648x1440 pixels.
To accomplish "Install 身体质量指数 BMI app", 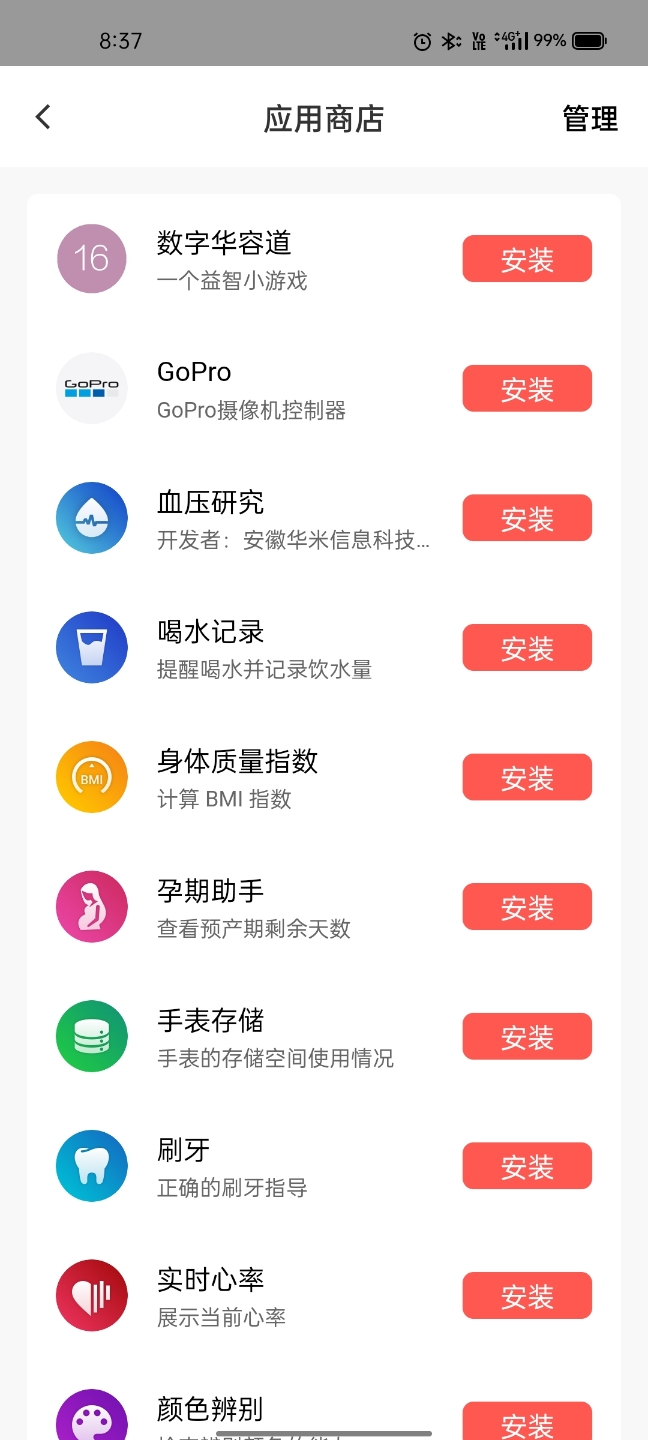I will click(527, 777).
